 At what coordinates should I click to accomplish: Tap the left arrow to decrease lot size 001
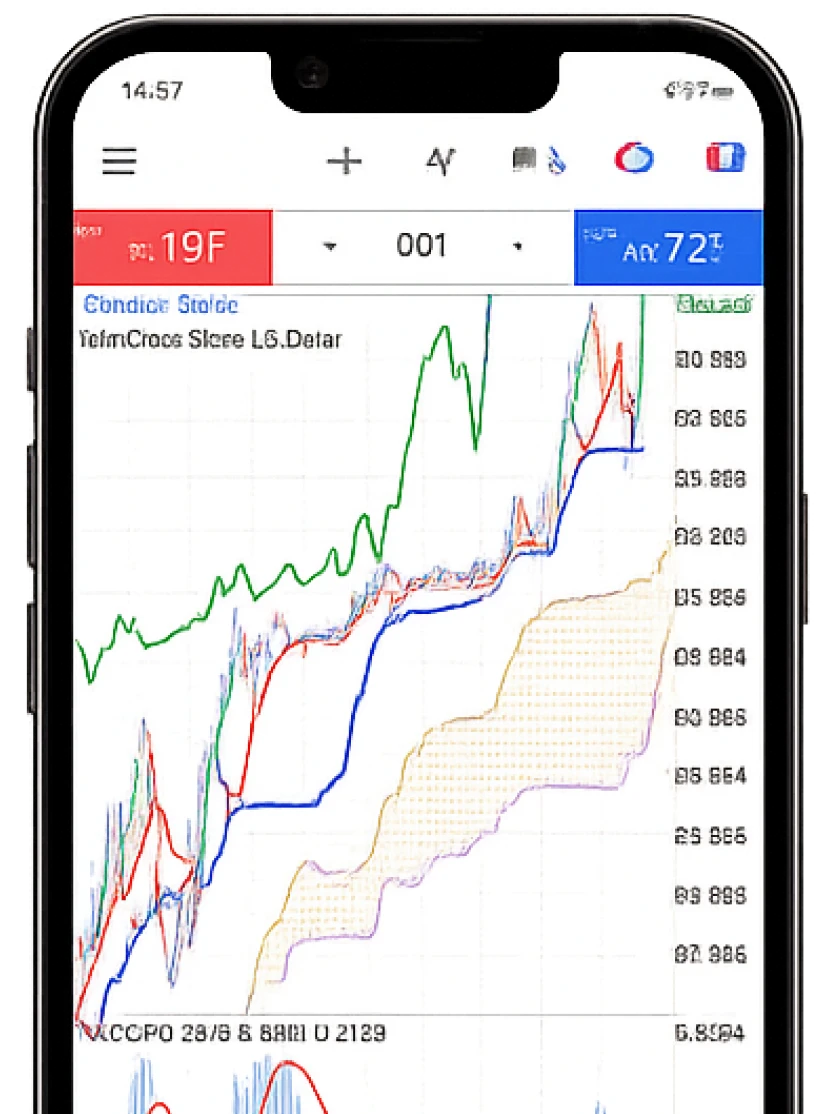pyautogui.click(x=331, y=246)
